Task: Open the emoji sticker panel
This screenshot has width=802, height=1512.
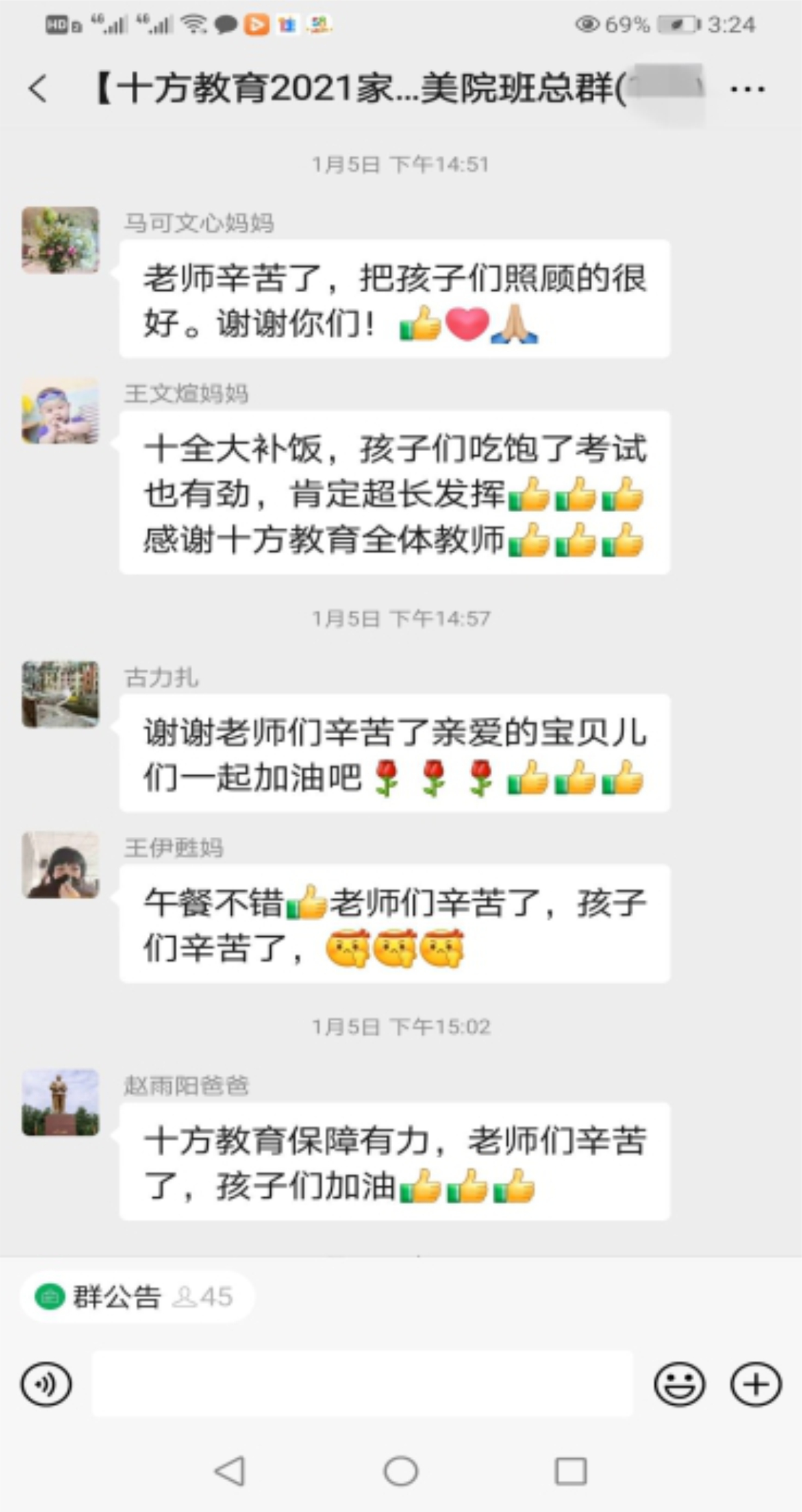Action: click(x=679, y=1384)
